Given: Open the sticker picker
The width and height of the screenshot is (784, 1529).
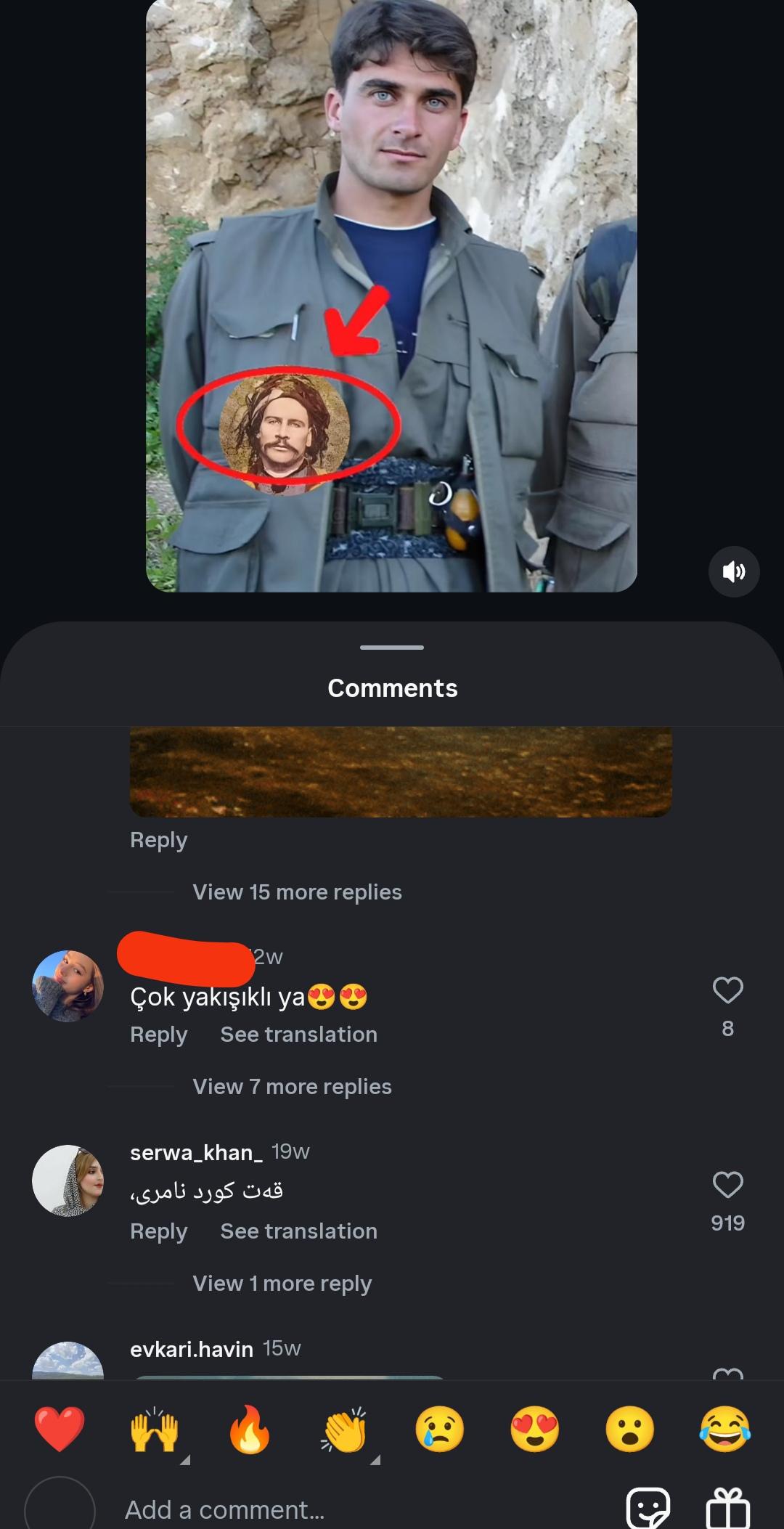Looking at the screenshot, I should pyautogui.click(x=648, y=1509).
